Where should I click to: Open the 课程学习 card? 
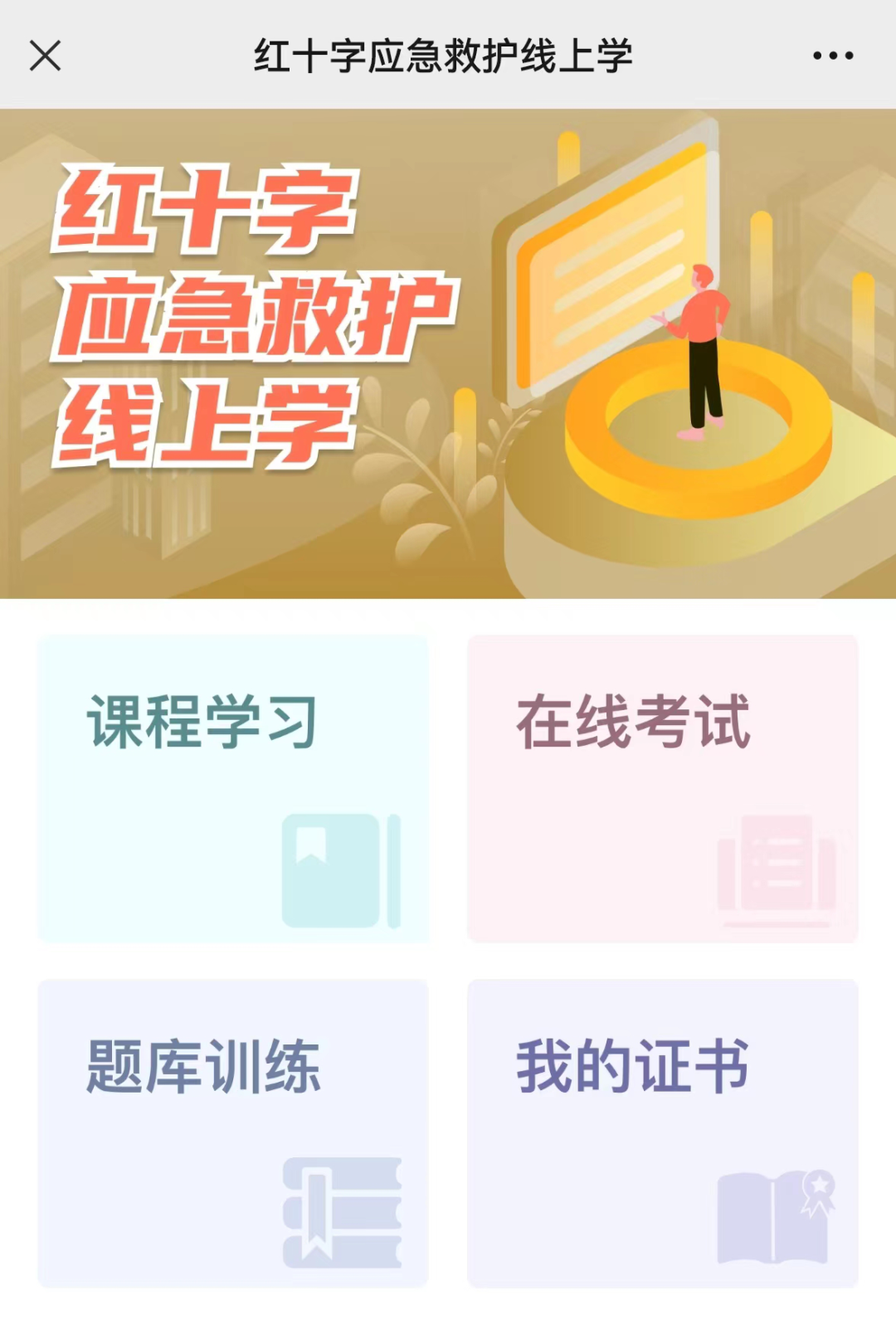[x=233, y=788]
